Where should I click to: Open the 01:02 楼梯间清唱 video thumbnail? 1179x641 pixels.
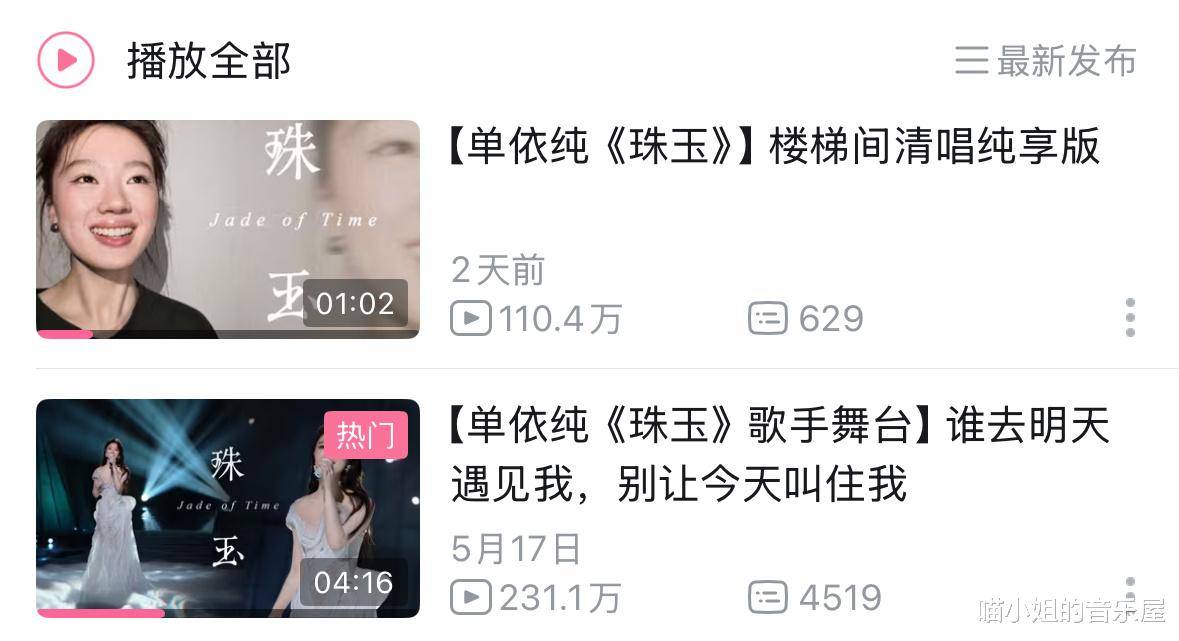[228, 229]
